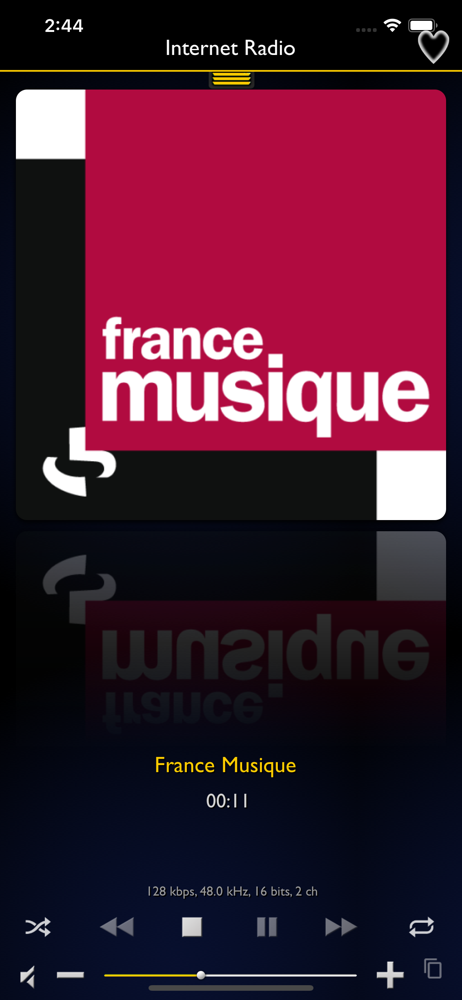Viewport: 462px width, 1000px height.
Task: Stop the radio playback
Action: pyautogui.click(x=191, y=927)
